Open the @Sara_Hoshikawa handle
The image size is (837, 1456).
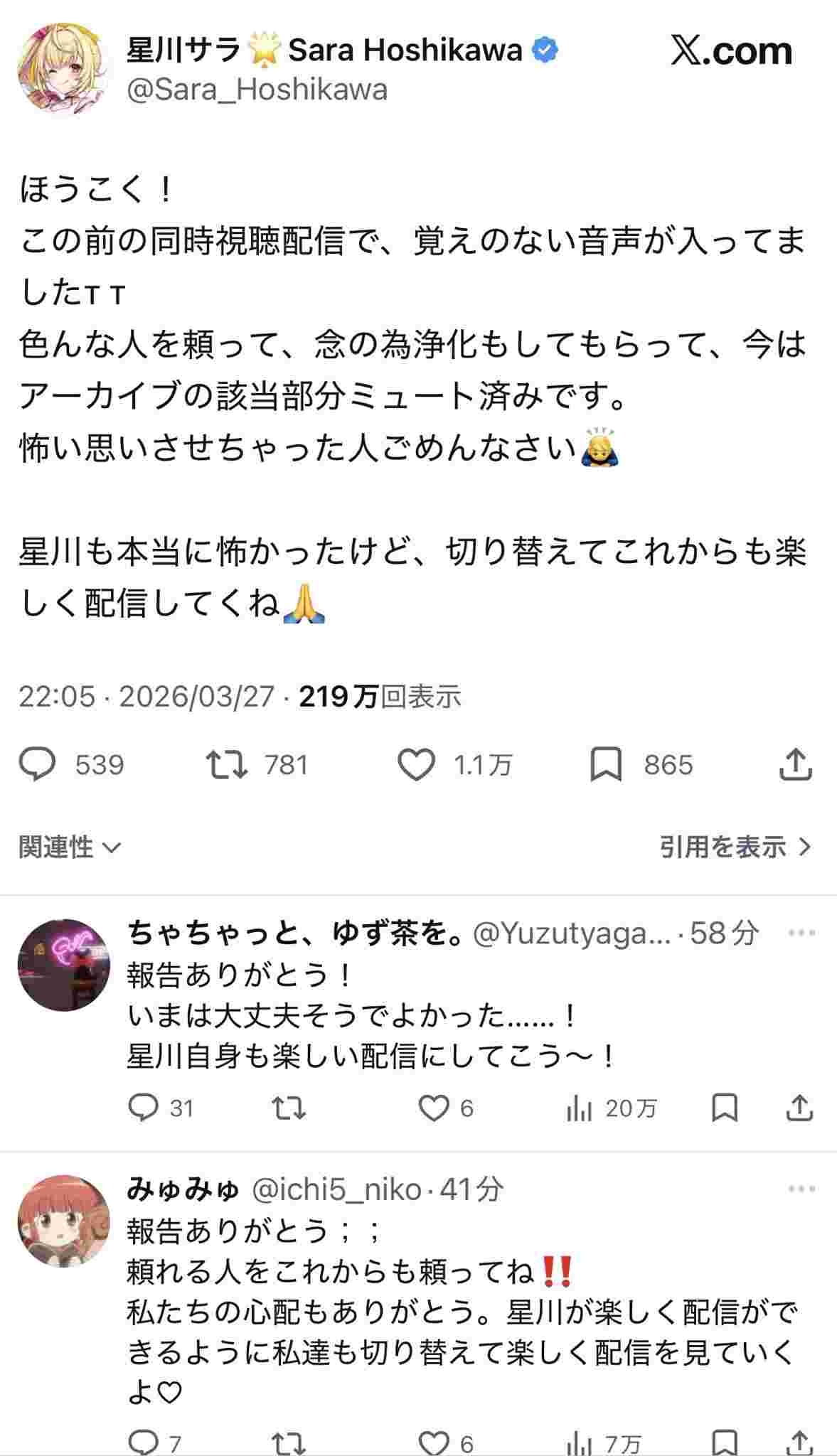coord(257,90)
